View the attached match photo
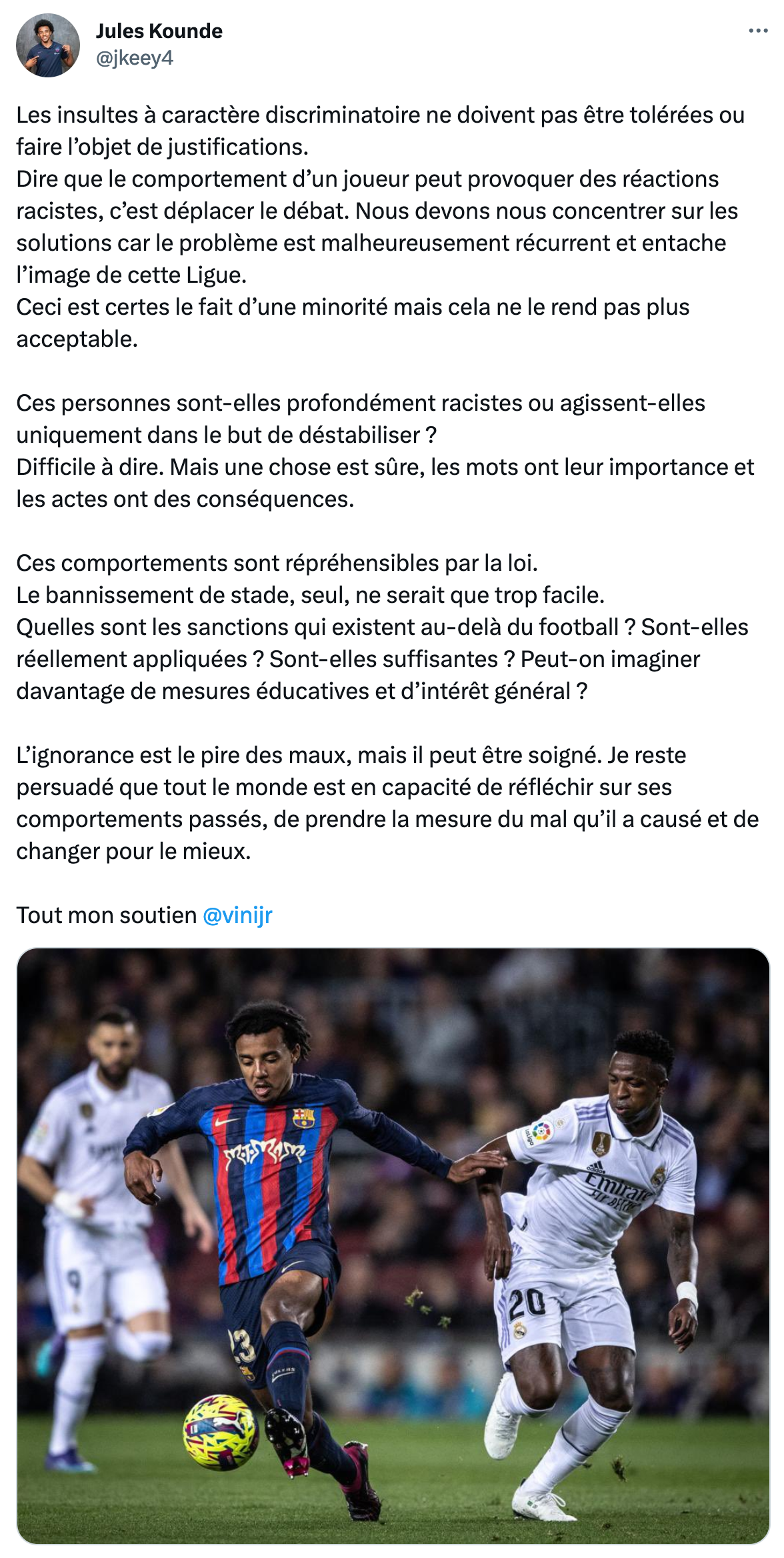Viewport: 784px width, 1558px height. click(393, 1246)
